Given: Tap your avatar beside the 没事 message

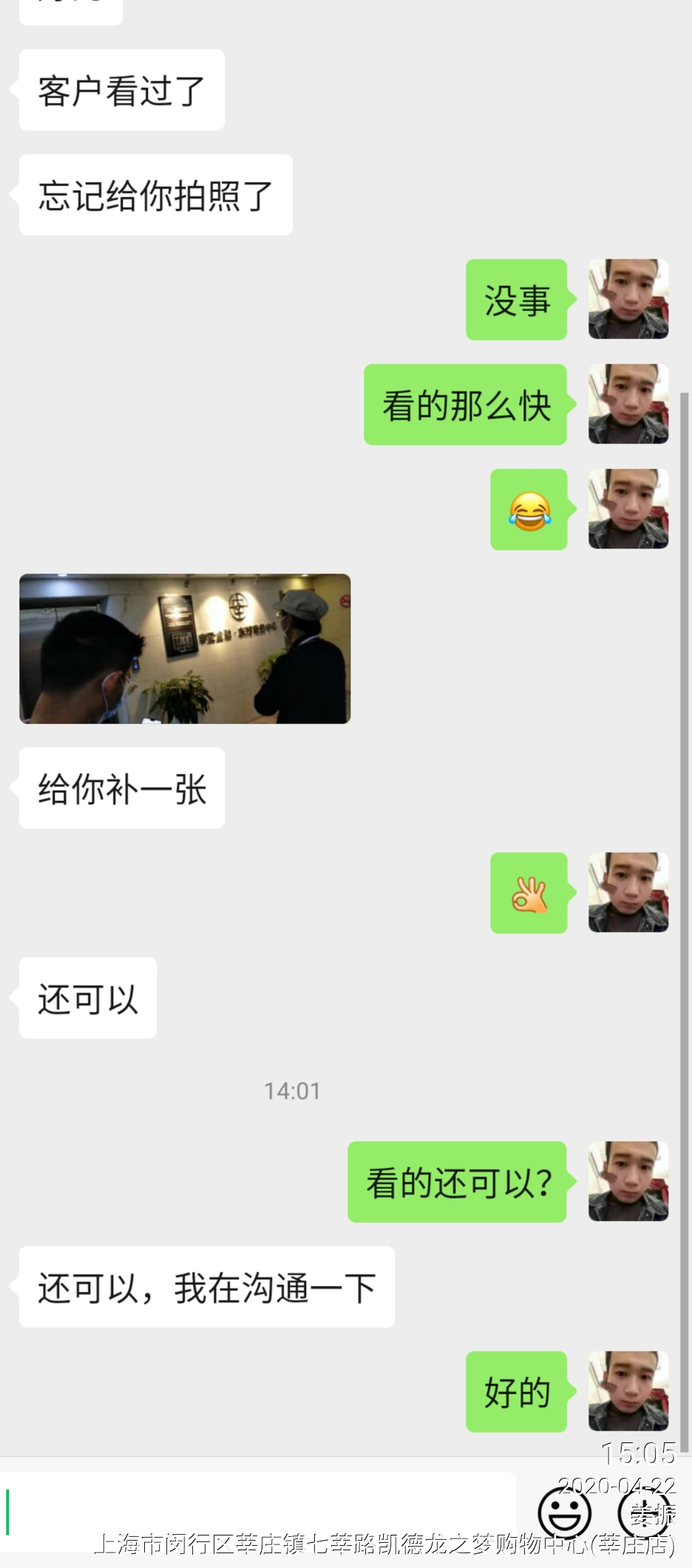Looking at the screenshot, I should click(628, 299).
